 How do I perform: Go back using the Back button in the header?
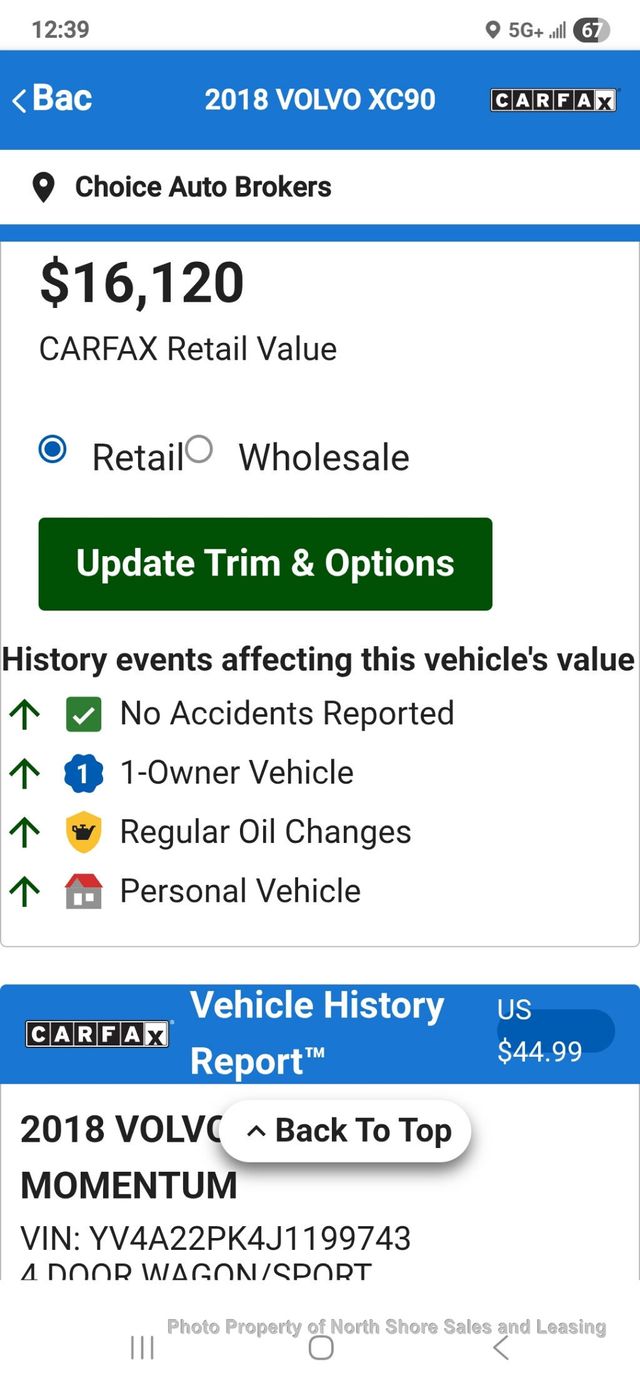point(52,99)
